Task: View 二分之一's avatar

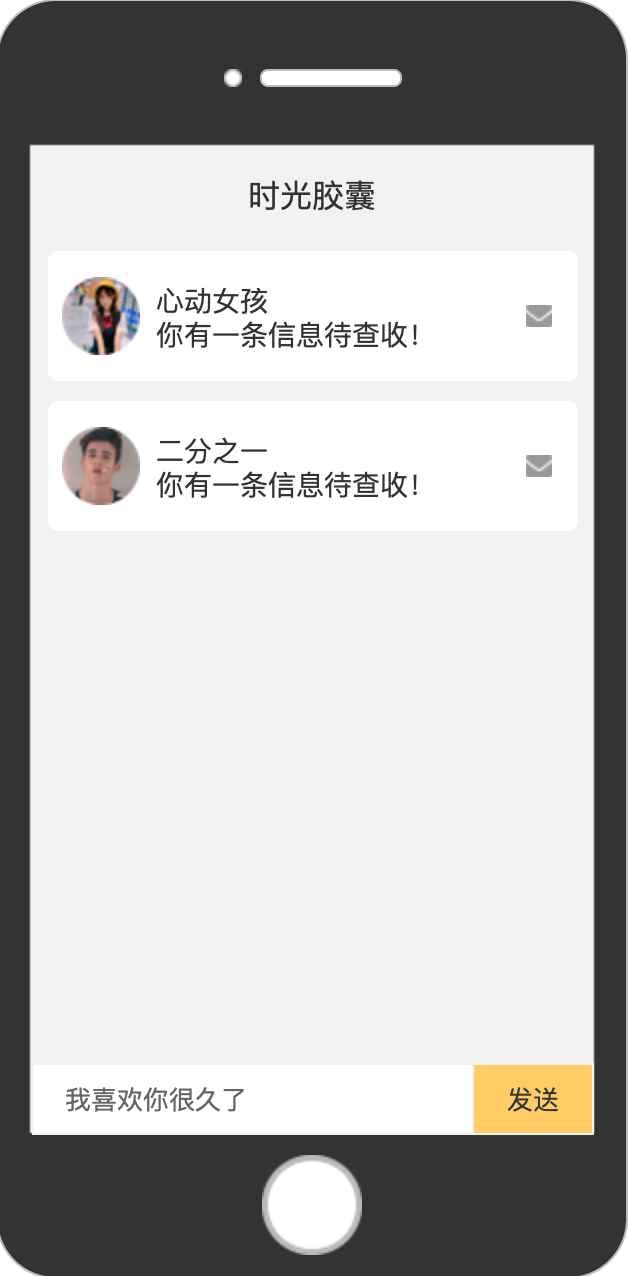Action: 101,466
